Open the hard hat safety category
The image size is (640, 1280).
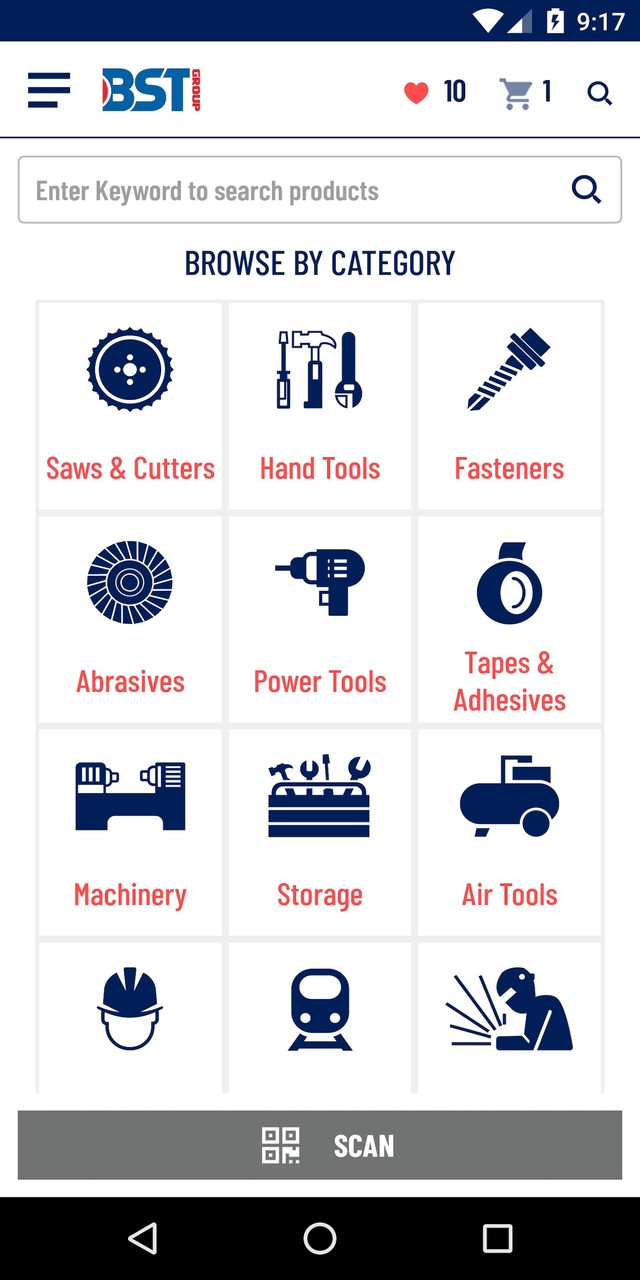click(130, 1010)
